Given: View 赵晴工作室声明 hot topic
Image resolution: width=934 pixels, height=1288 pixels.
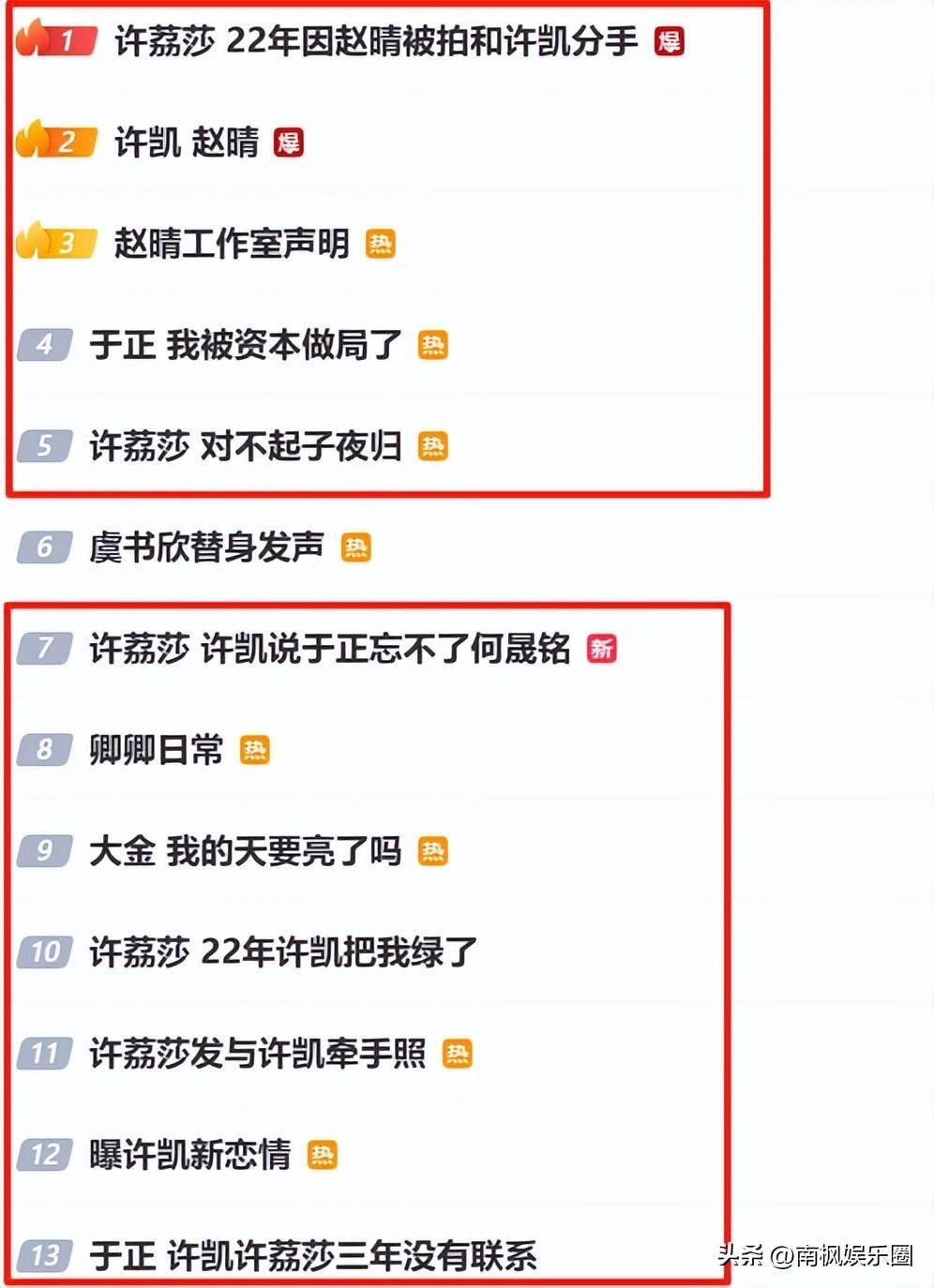Looking at the screenshot, I should click(x=232, y=244).
